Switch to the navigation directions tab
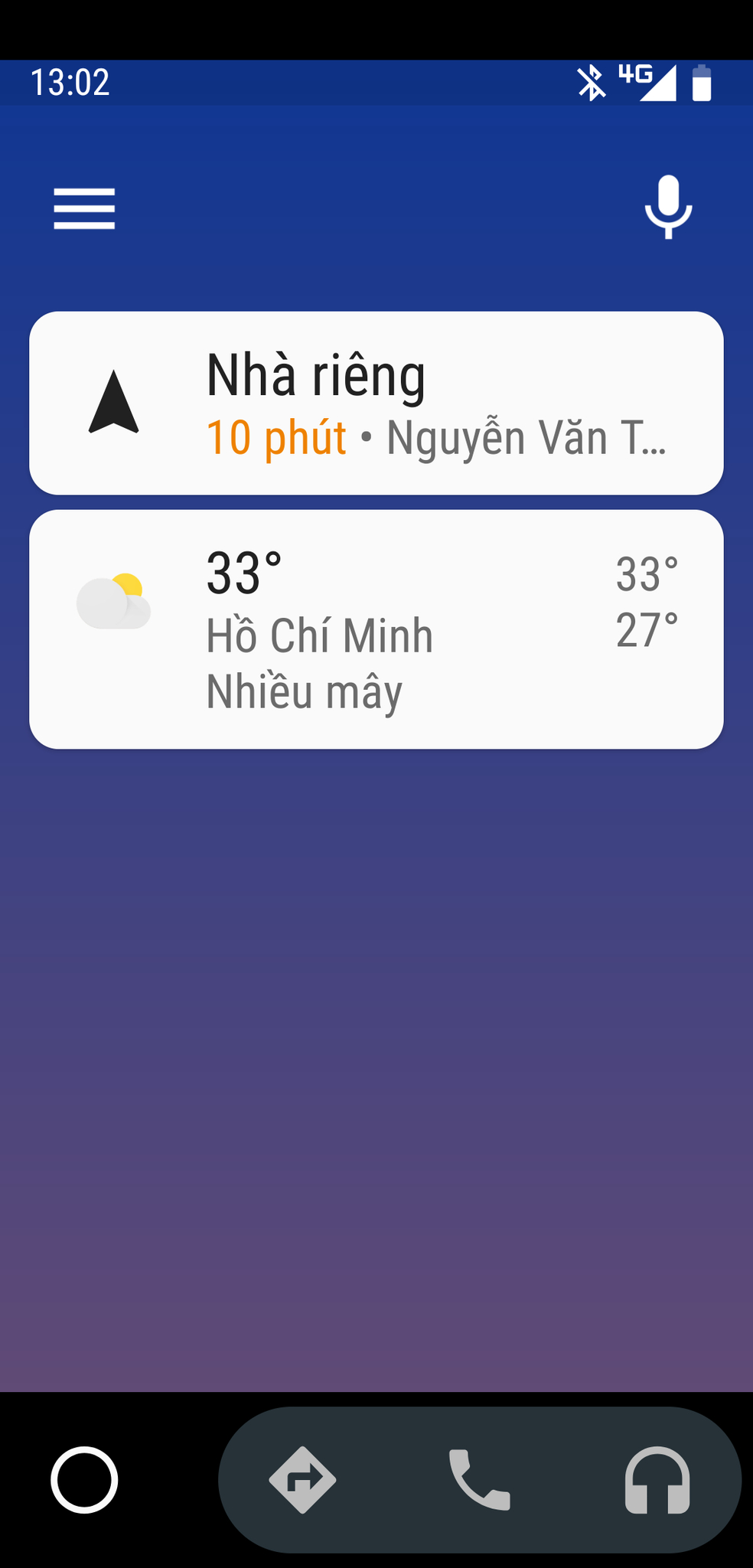Screen dimensions: 753x1568 coord(303,1480)
